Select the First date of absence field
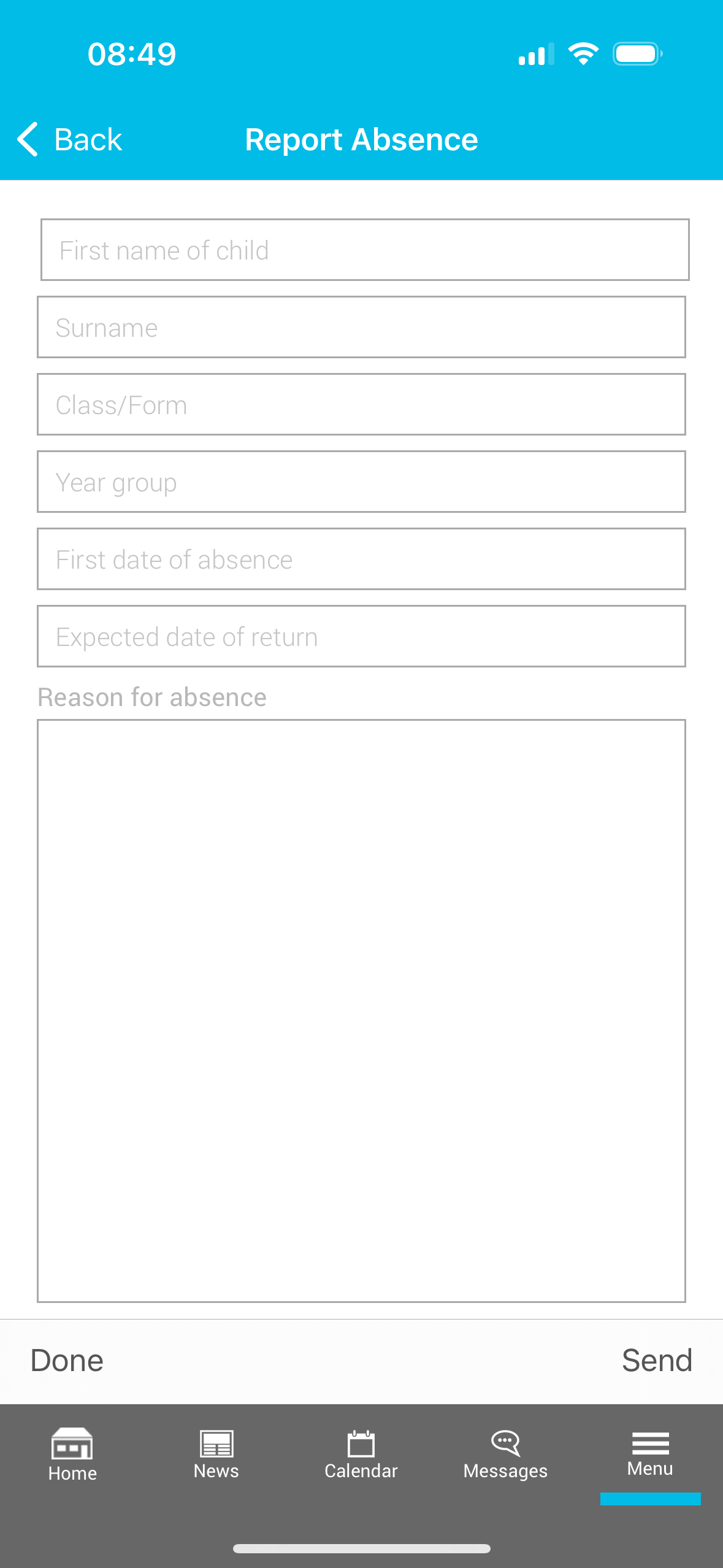Image resolution: width=723 pixels, height=1568 pixels. [x=361, y=559]
